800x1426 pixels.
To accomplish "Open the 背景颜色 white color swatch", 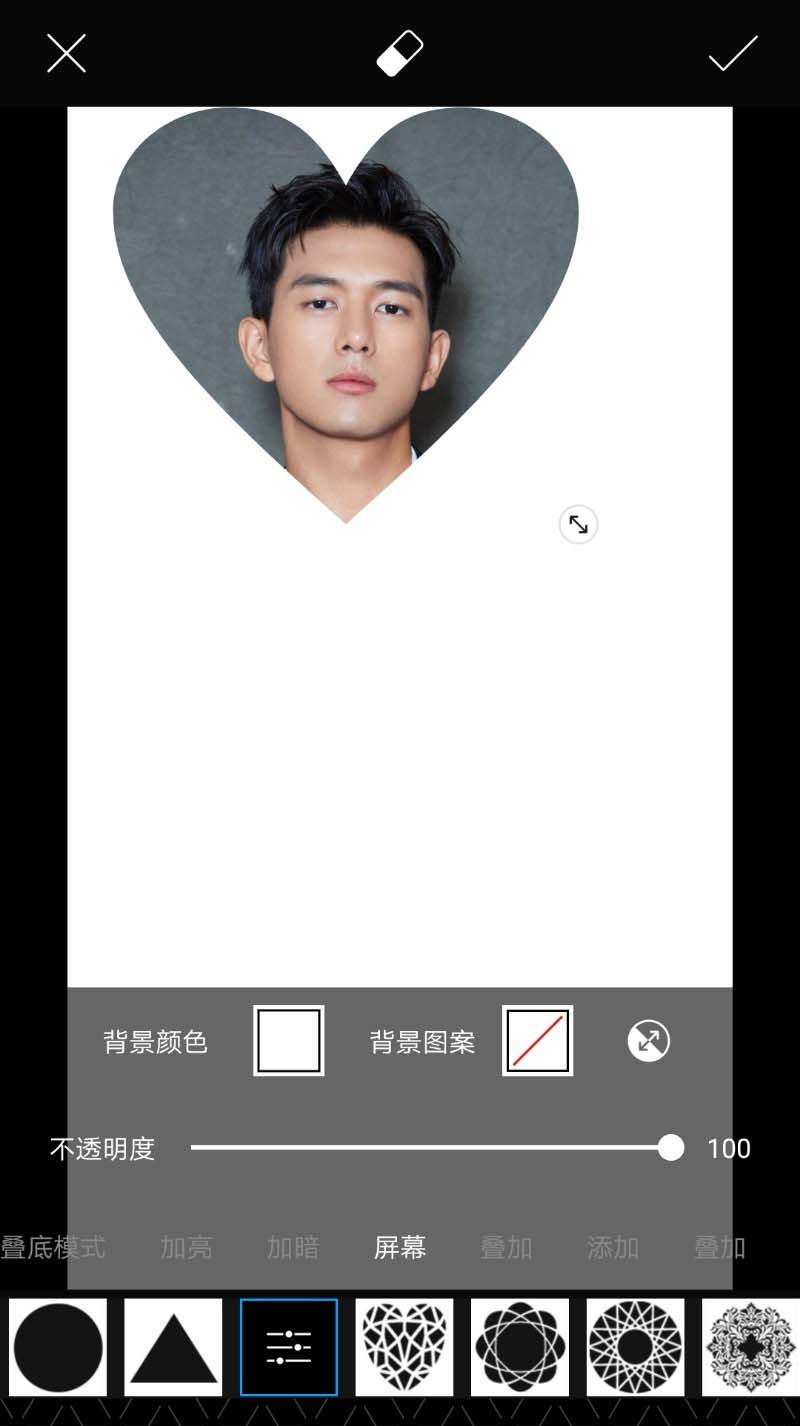I will click(289, 1041).
